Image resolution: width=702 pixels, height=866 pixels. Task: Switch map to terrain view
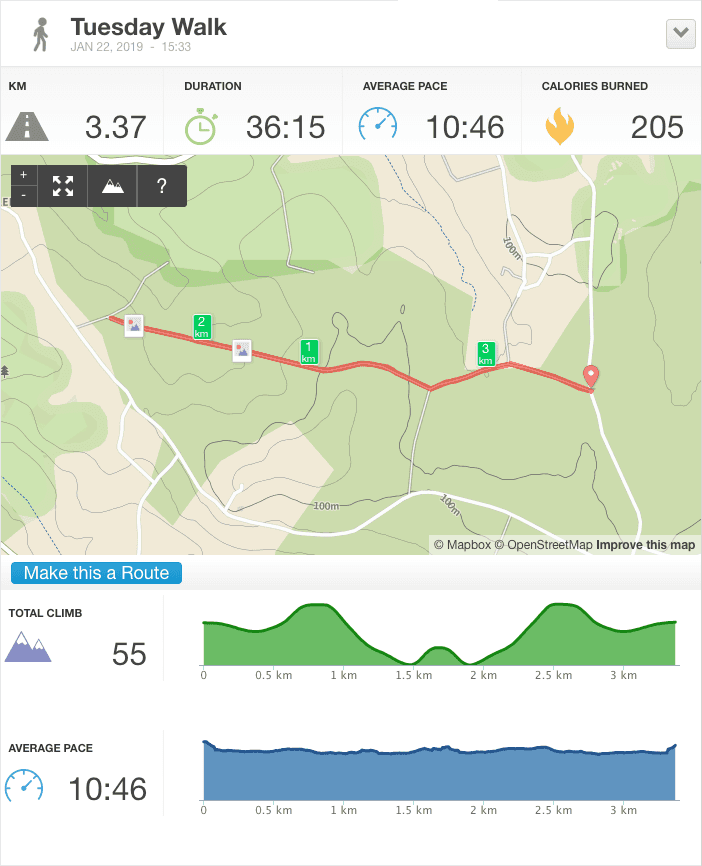(113, 186)
